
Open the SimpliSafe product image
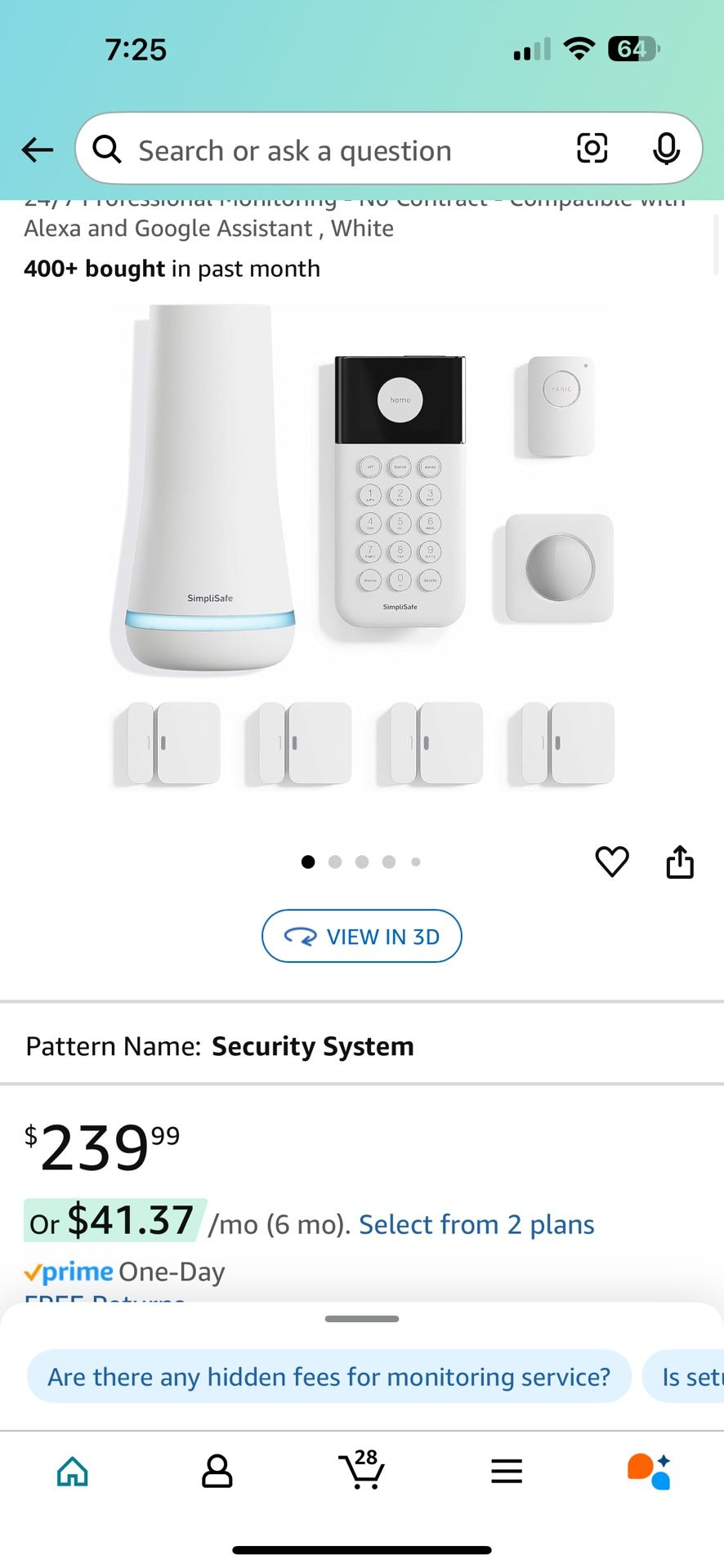point(362,547)
